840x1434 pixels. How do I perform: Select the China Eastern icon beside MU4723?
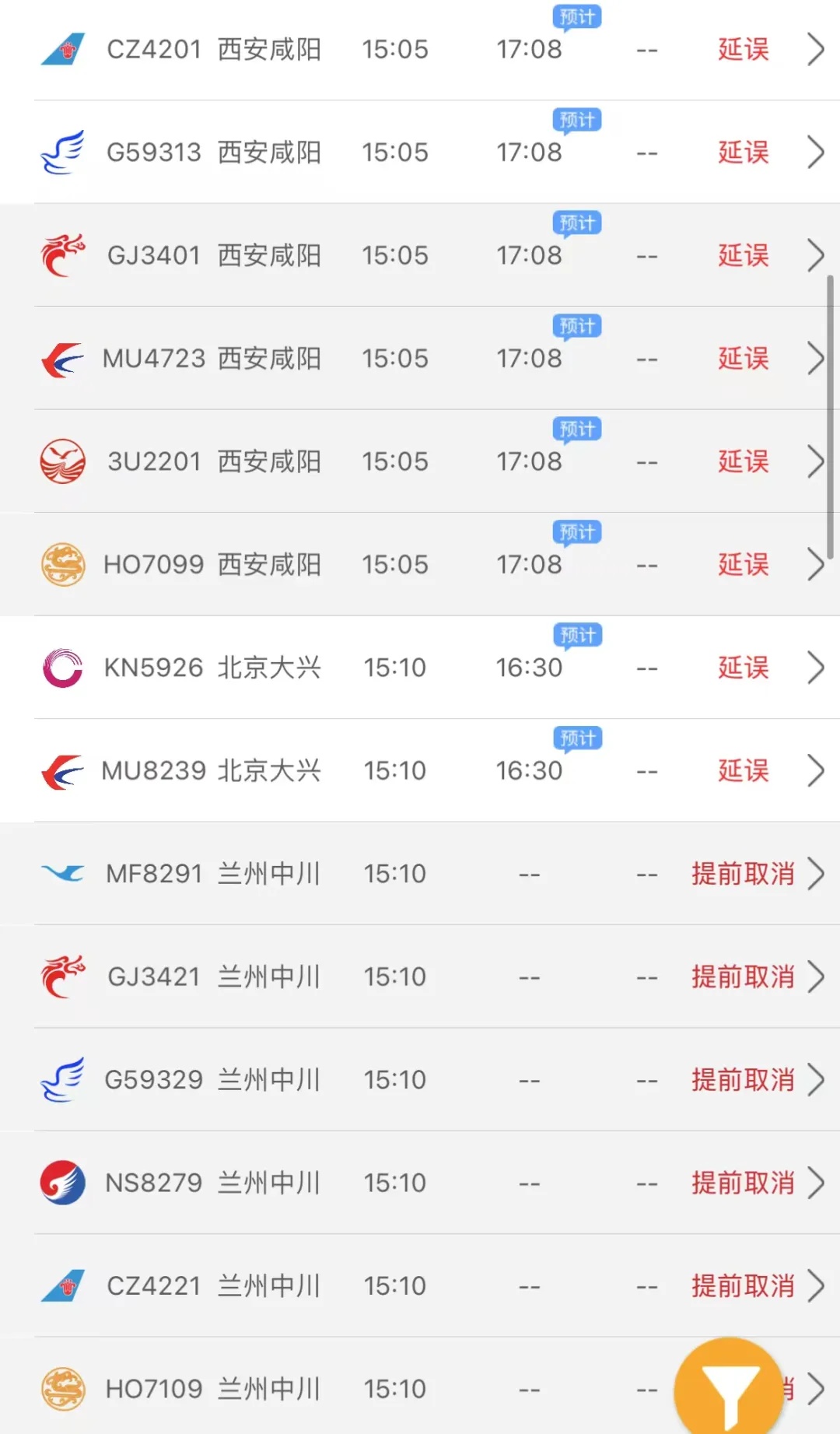tap(62, 358)
